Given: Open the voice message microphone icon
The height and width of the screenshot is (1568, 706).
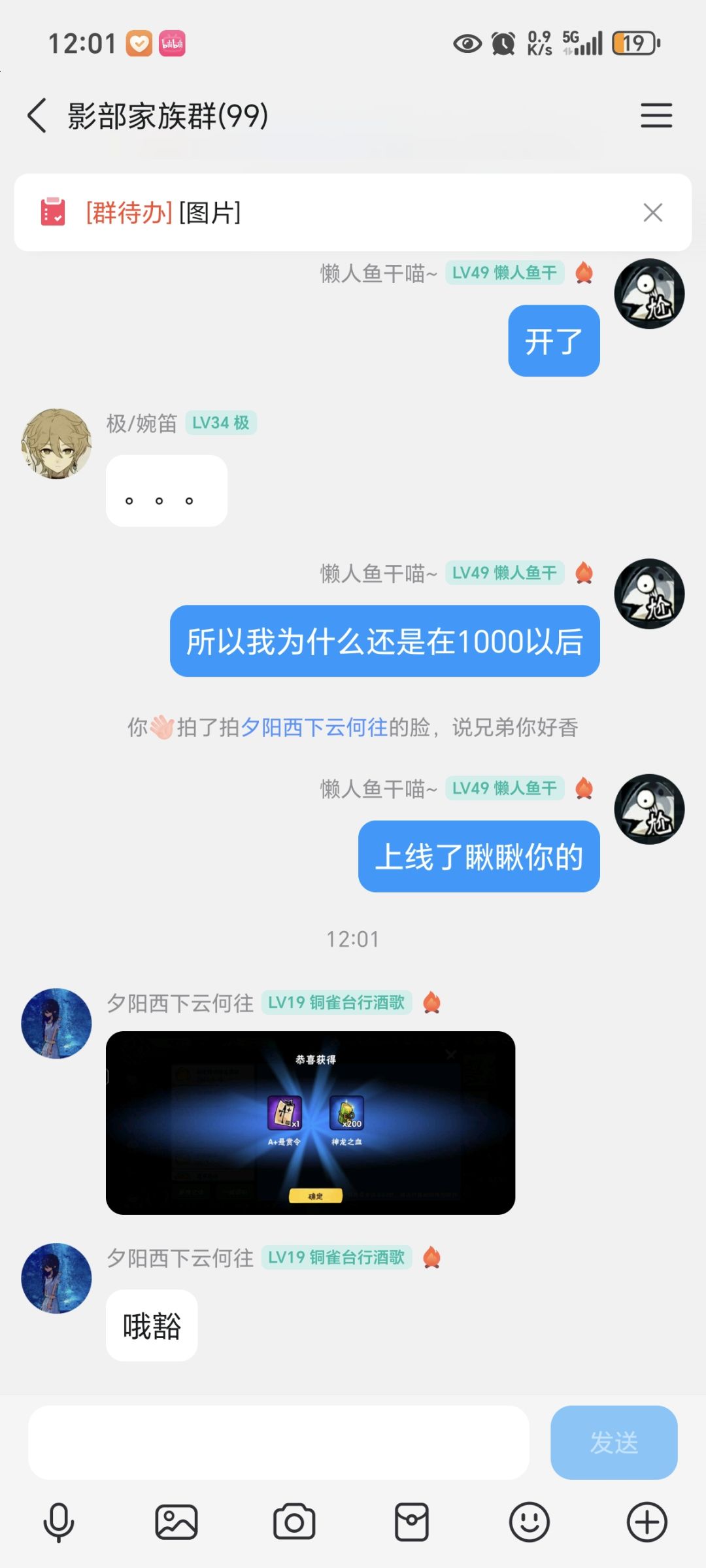Looking at the screenshot, I should click(x=59, y=1522).
